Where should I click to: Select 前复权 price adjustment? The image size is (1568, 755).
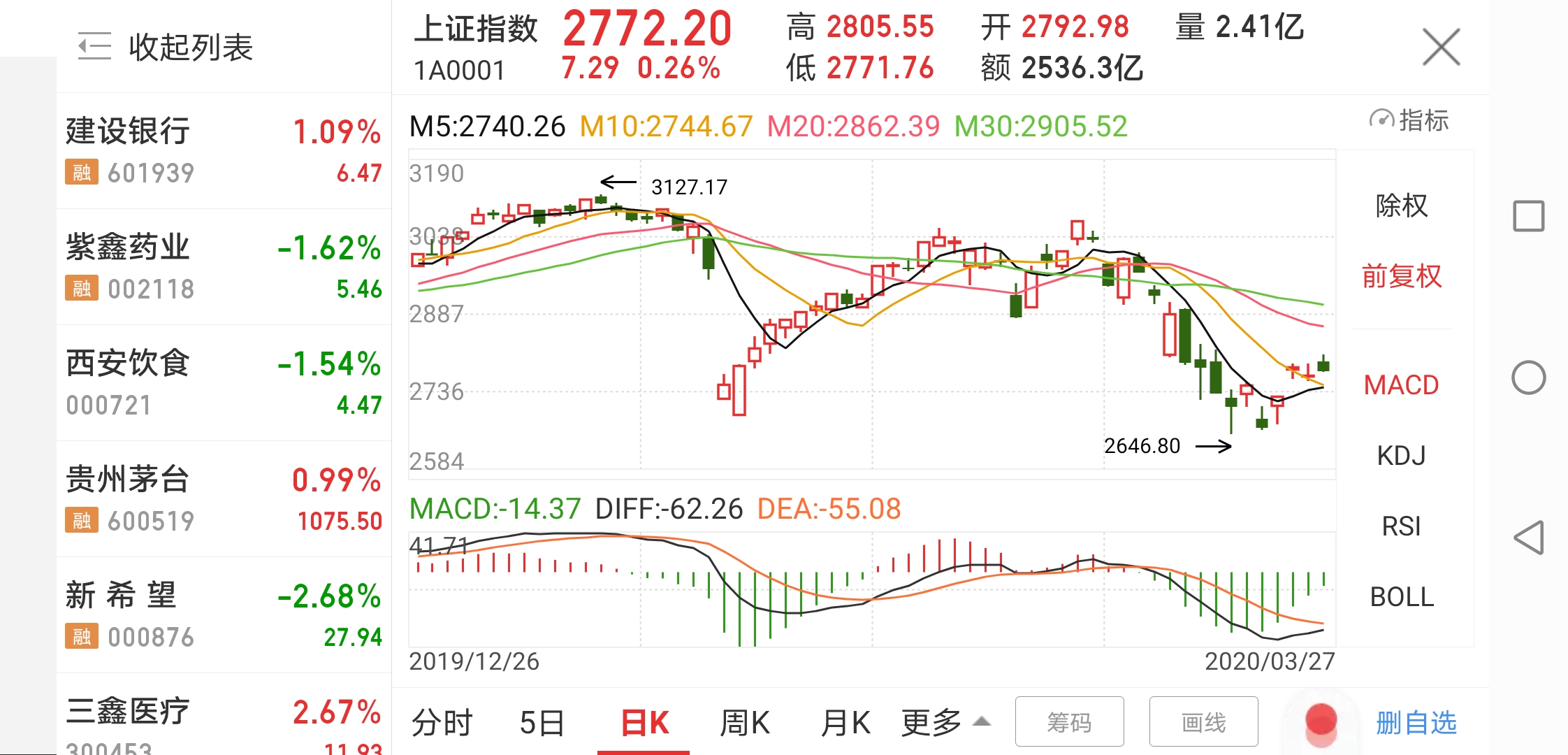pyautogui.click(x=1402, y=276)
